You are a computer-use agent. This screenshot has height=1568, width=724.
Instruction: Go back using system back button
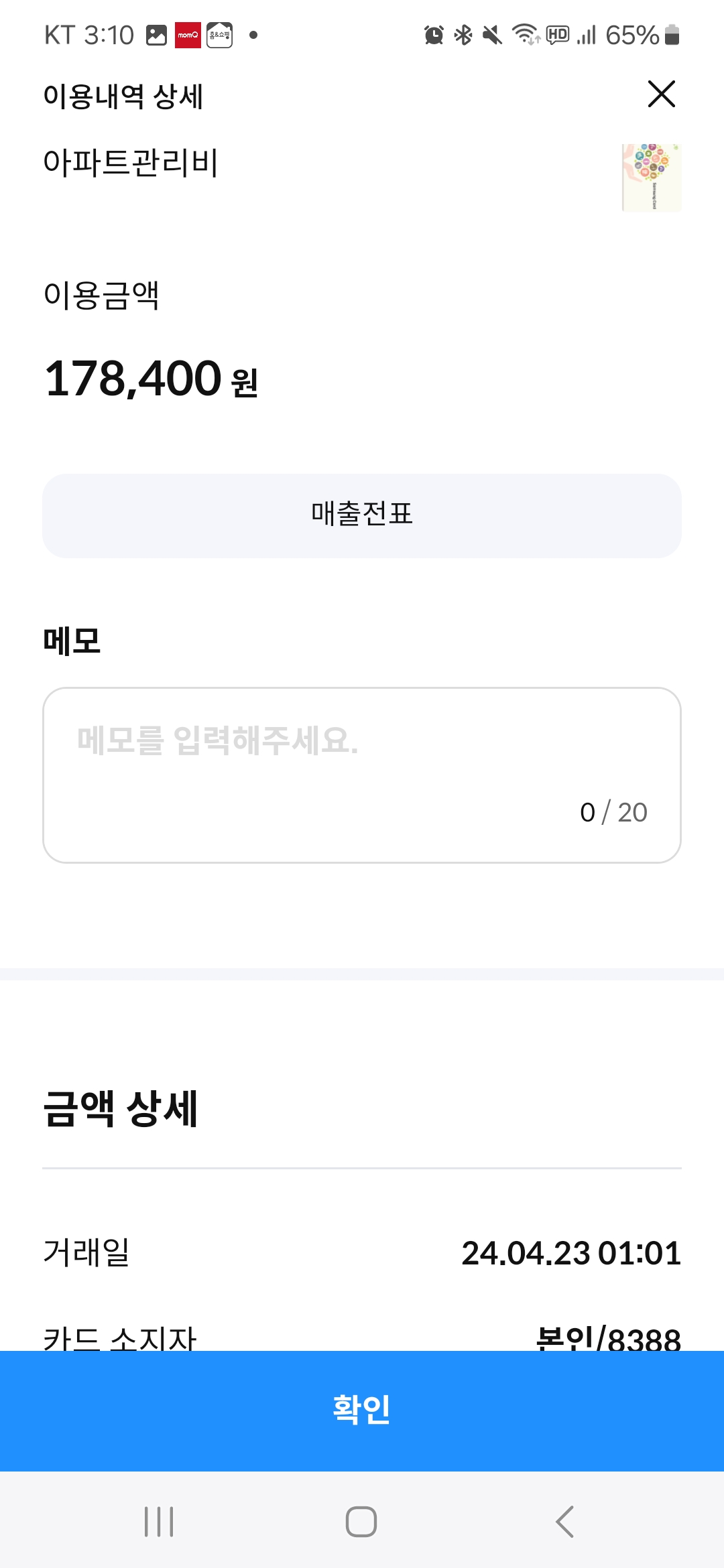pos(565,1521)
